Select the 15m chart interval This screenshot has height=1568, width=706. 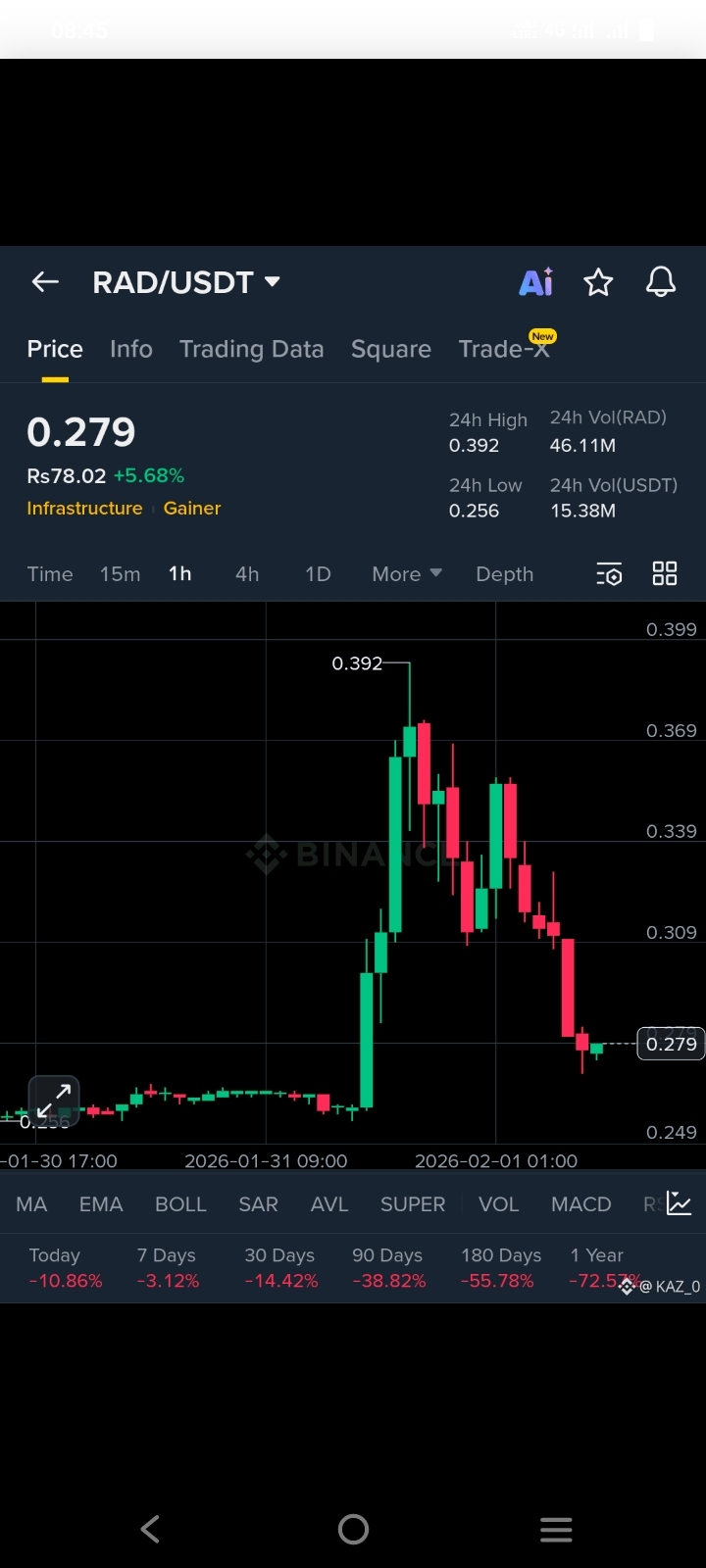120,574
